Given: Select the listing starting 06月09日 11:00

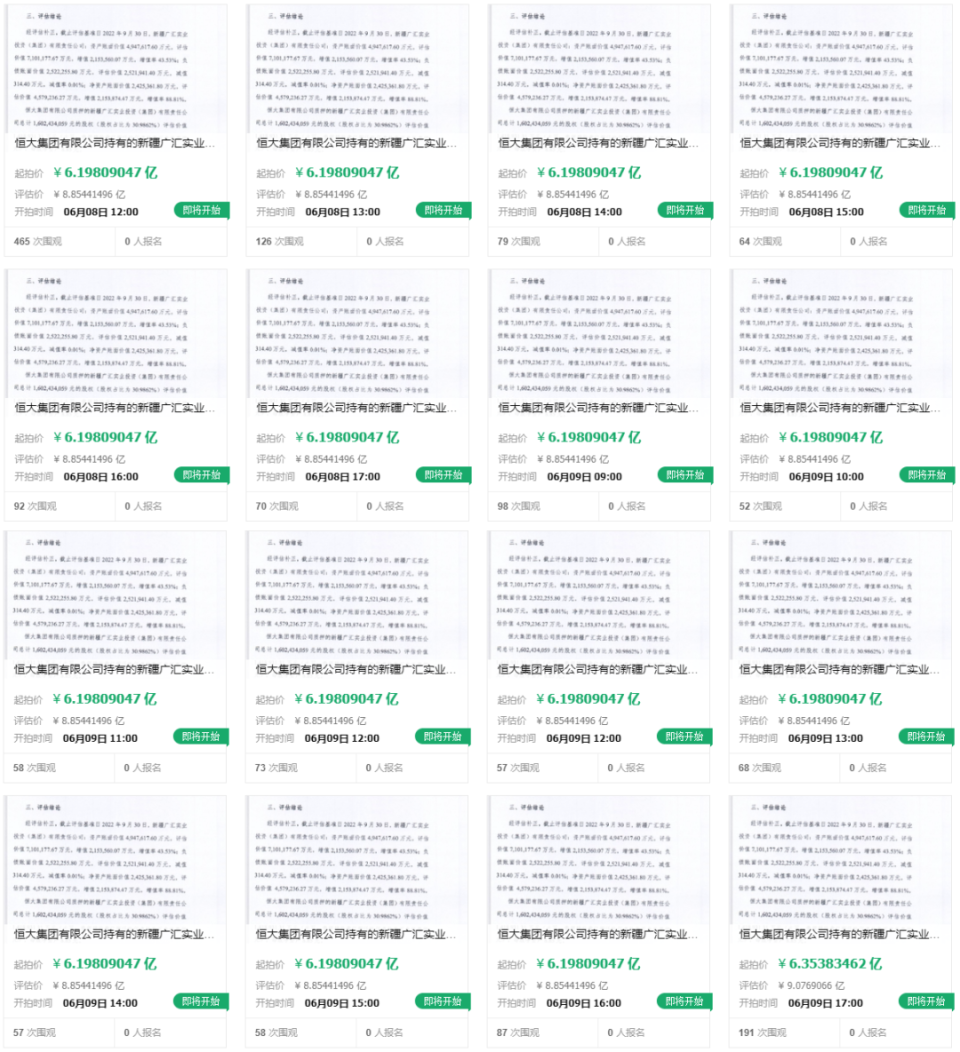Looking at the screenshot, I should tap(115, 670).
